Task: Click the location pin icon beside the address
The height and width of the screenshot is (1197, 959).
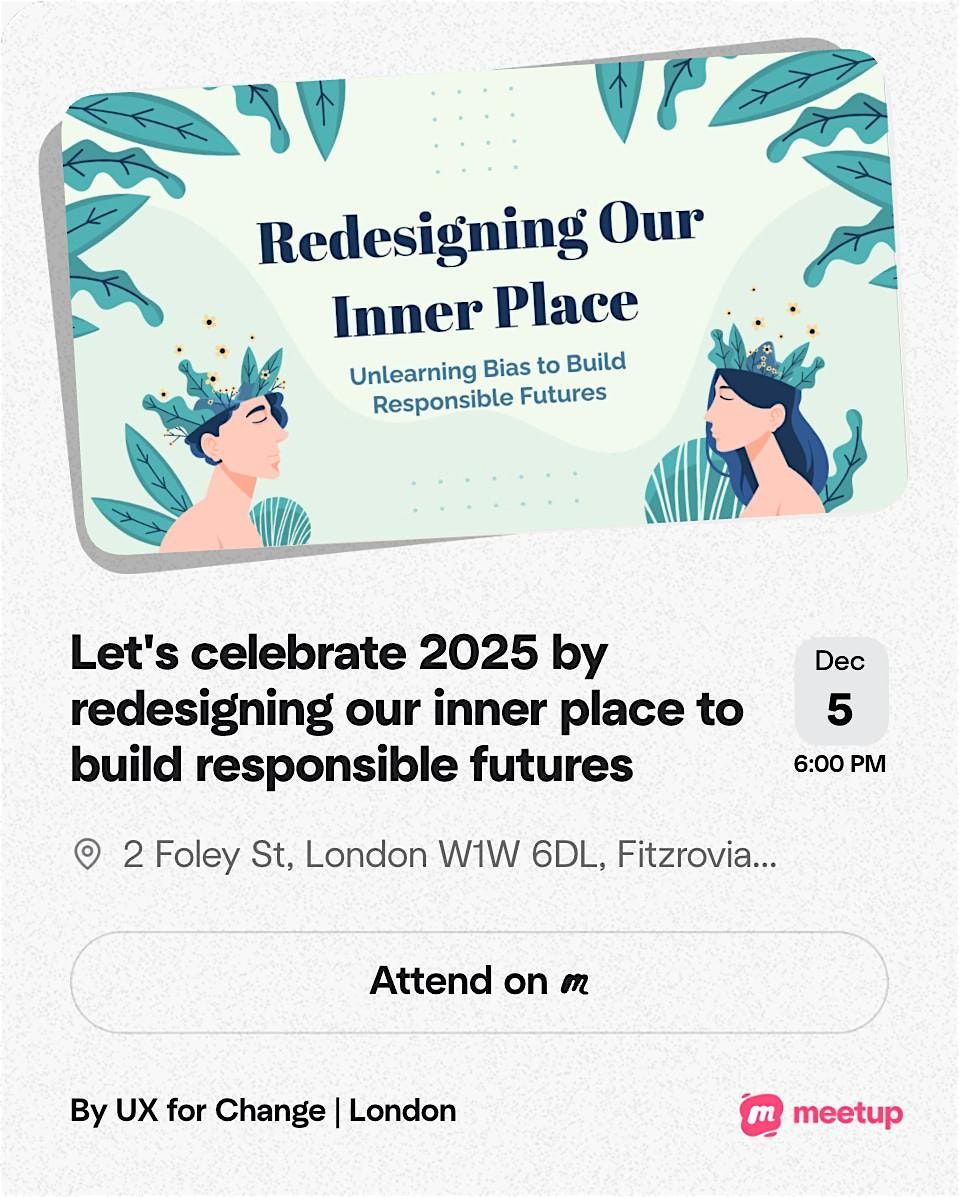Action: [86, 853]
